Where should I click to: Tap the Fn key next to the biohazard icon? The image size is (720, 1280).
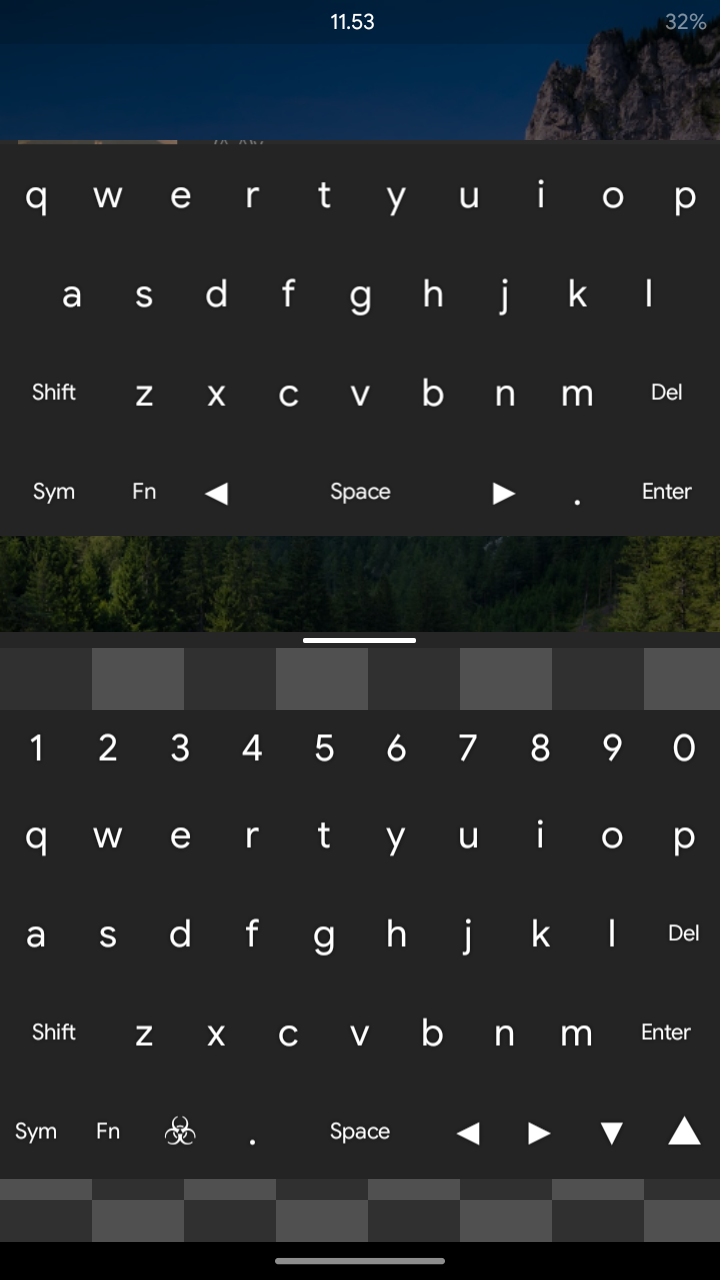108,1131
